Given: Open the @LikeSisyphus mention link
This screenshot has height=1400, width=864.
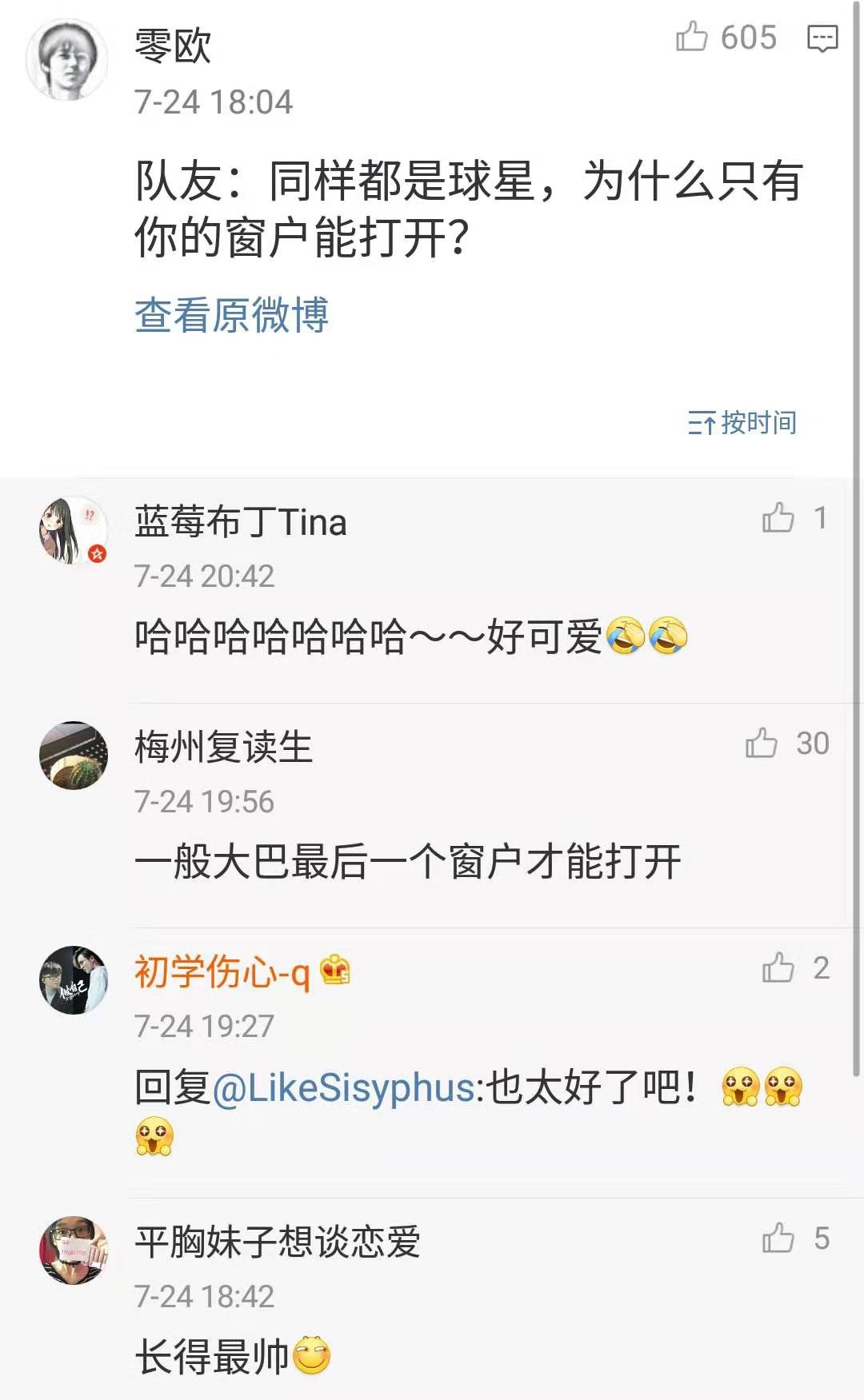Looking at the screenshot, I should [345, 1088].
